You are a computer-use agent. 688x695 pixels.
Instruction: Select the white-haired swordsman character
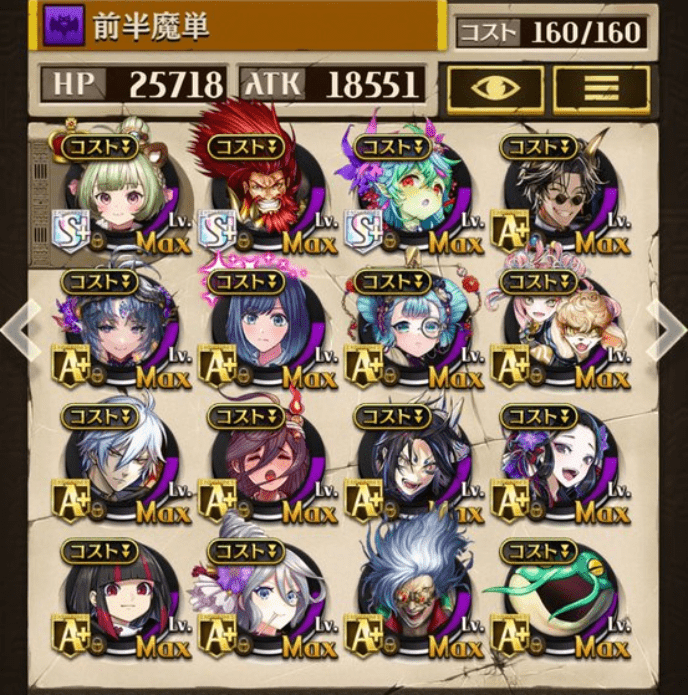point(122,463)
